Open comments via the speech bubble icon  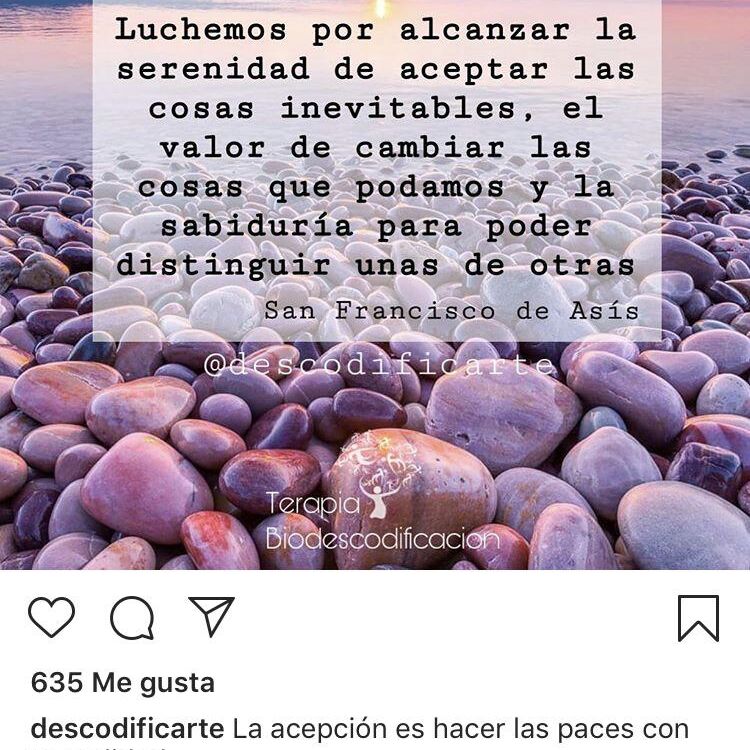tap(131, 618)
